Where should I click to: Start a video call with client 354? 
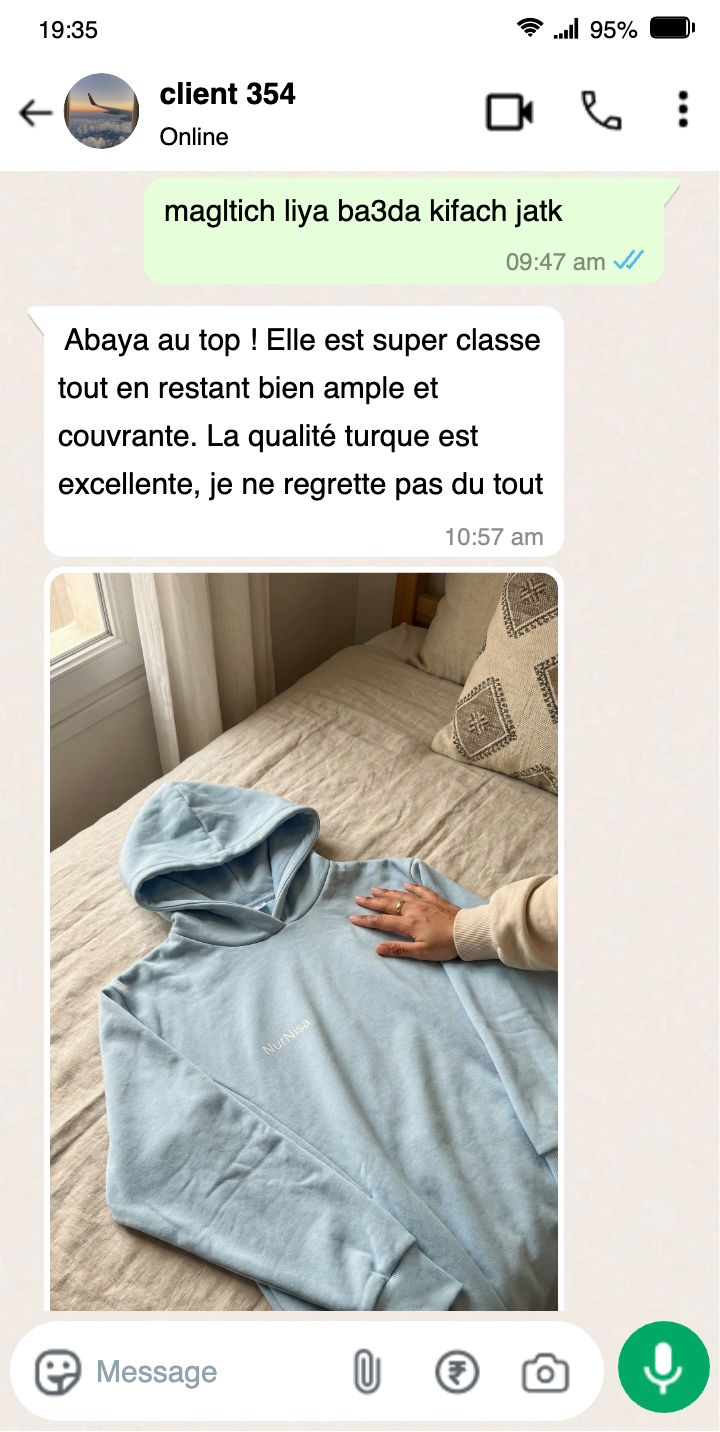pyautogui.click(x=509, y=111)
